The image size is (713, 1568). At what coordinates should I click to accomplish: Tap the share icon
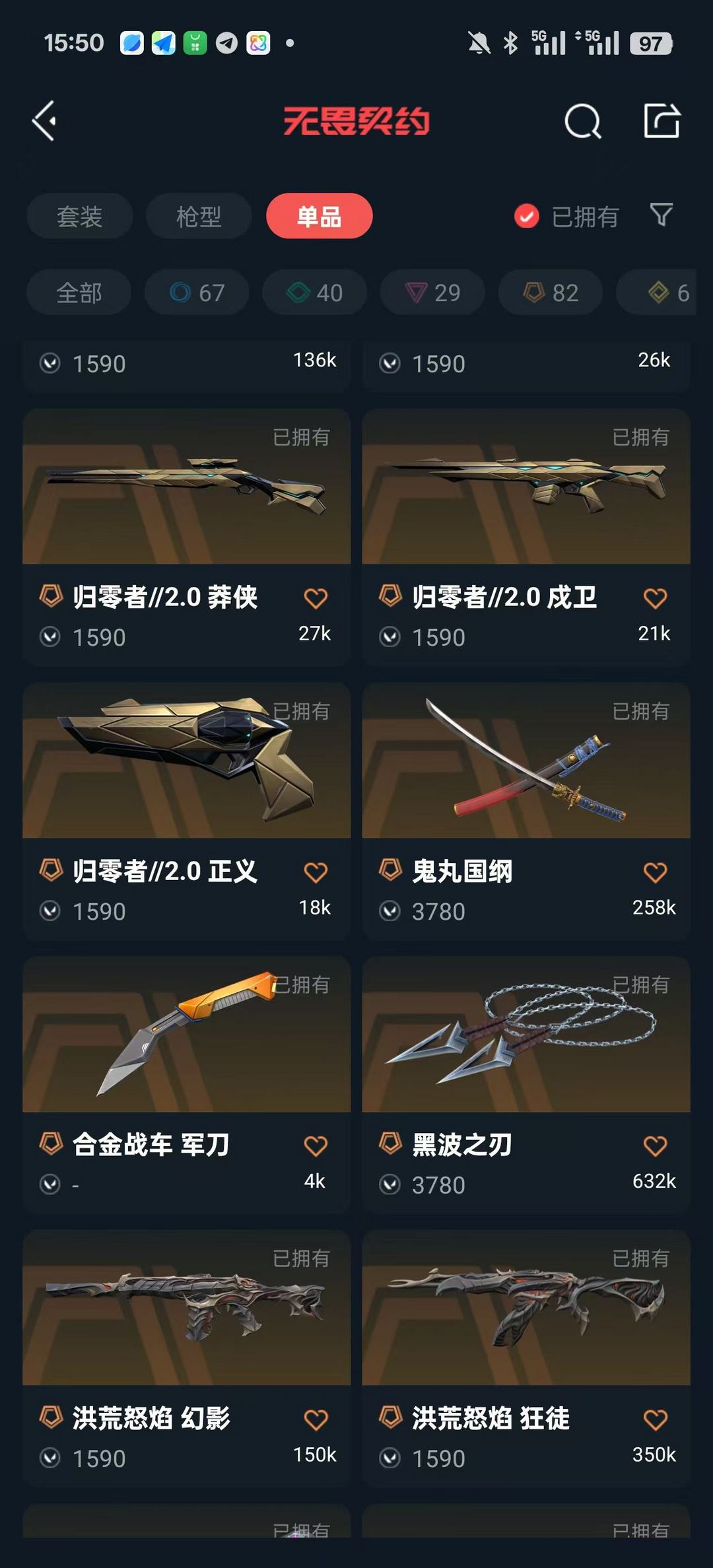point(662,121)
